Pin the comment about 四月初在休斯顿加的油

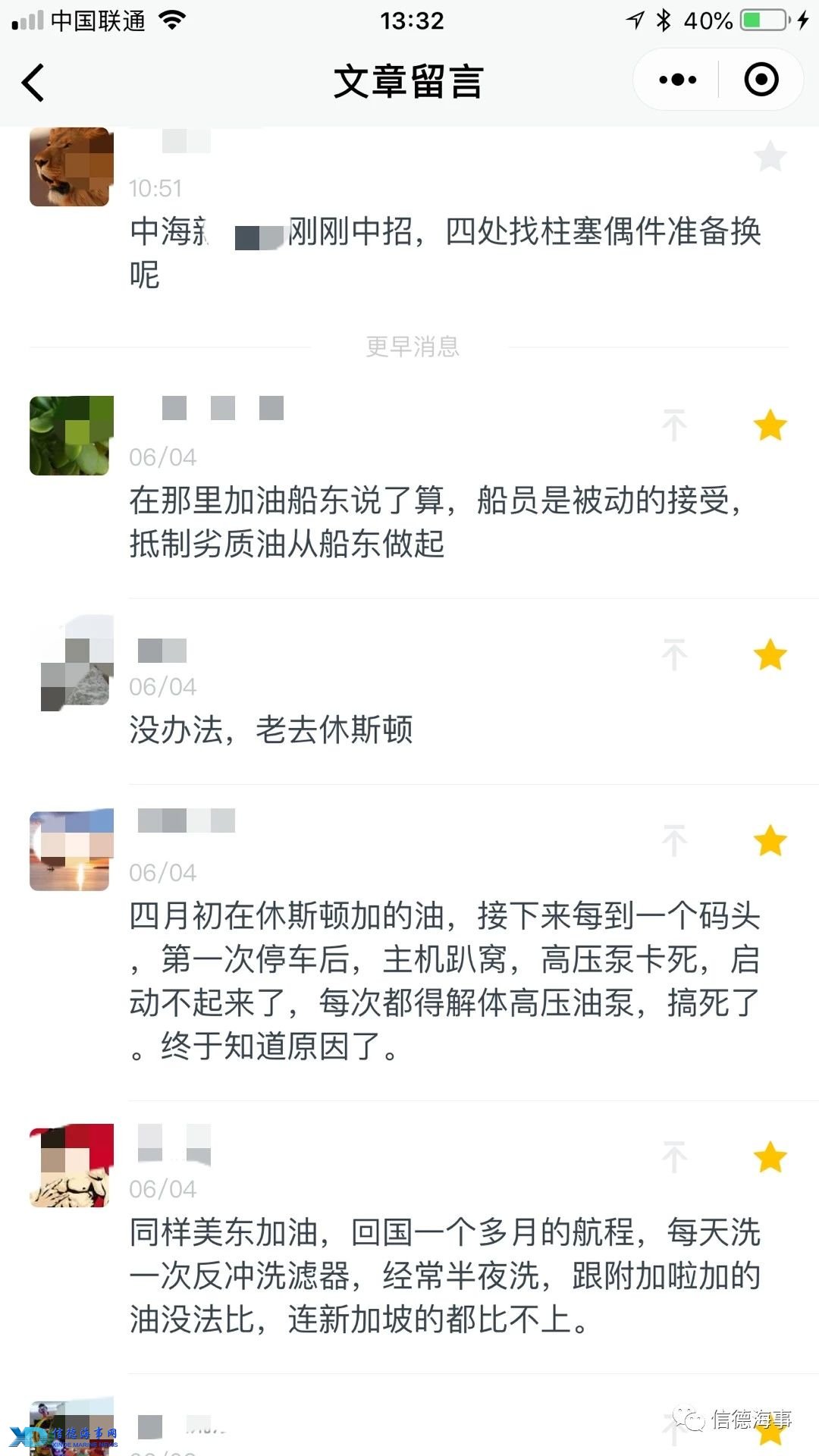[674, 841]
